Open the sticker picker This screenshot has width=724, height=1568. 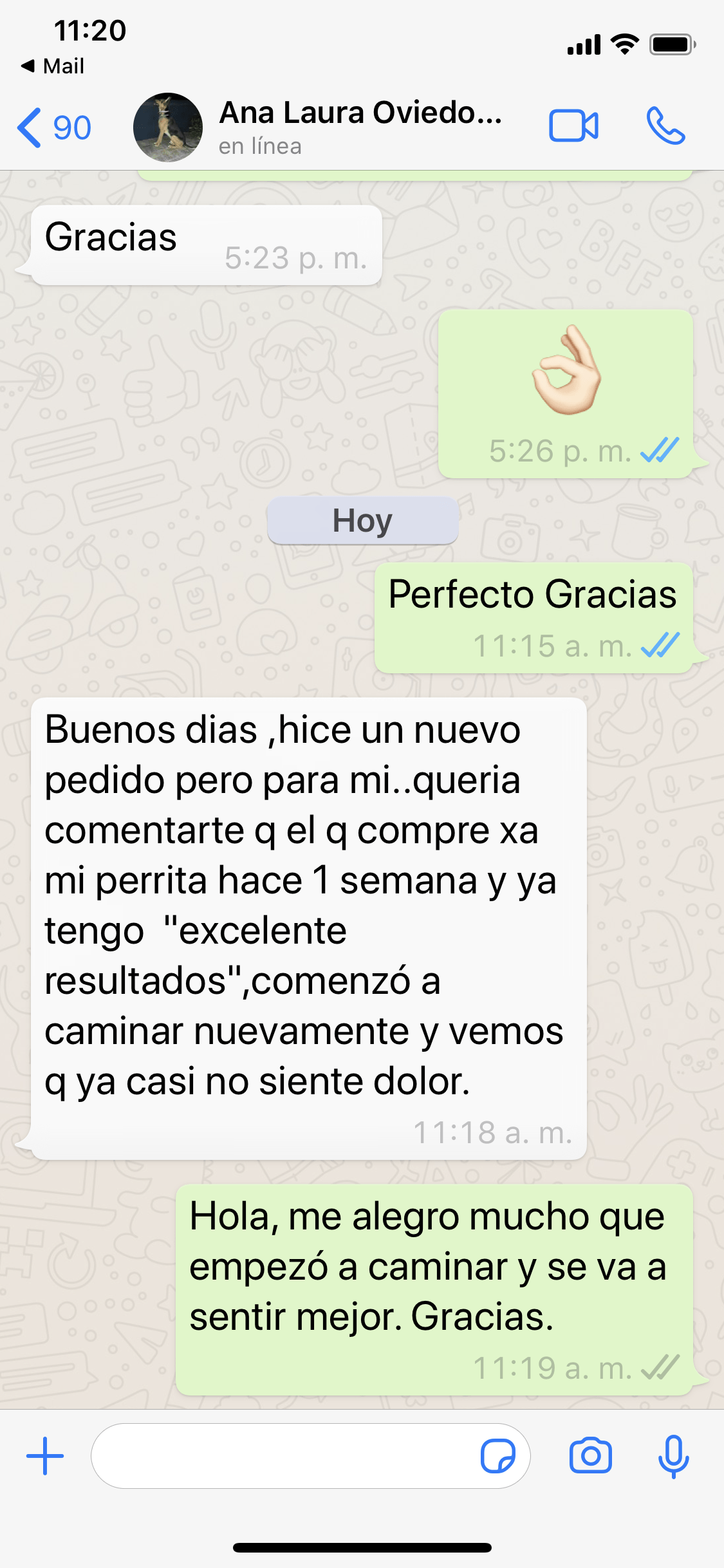[497, 1456]
